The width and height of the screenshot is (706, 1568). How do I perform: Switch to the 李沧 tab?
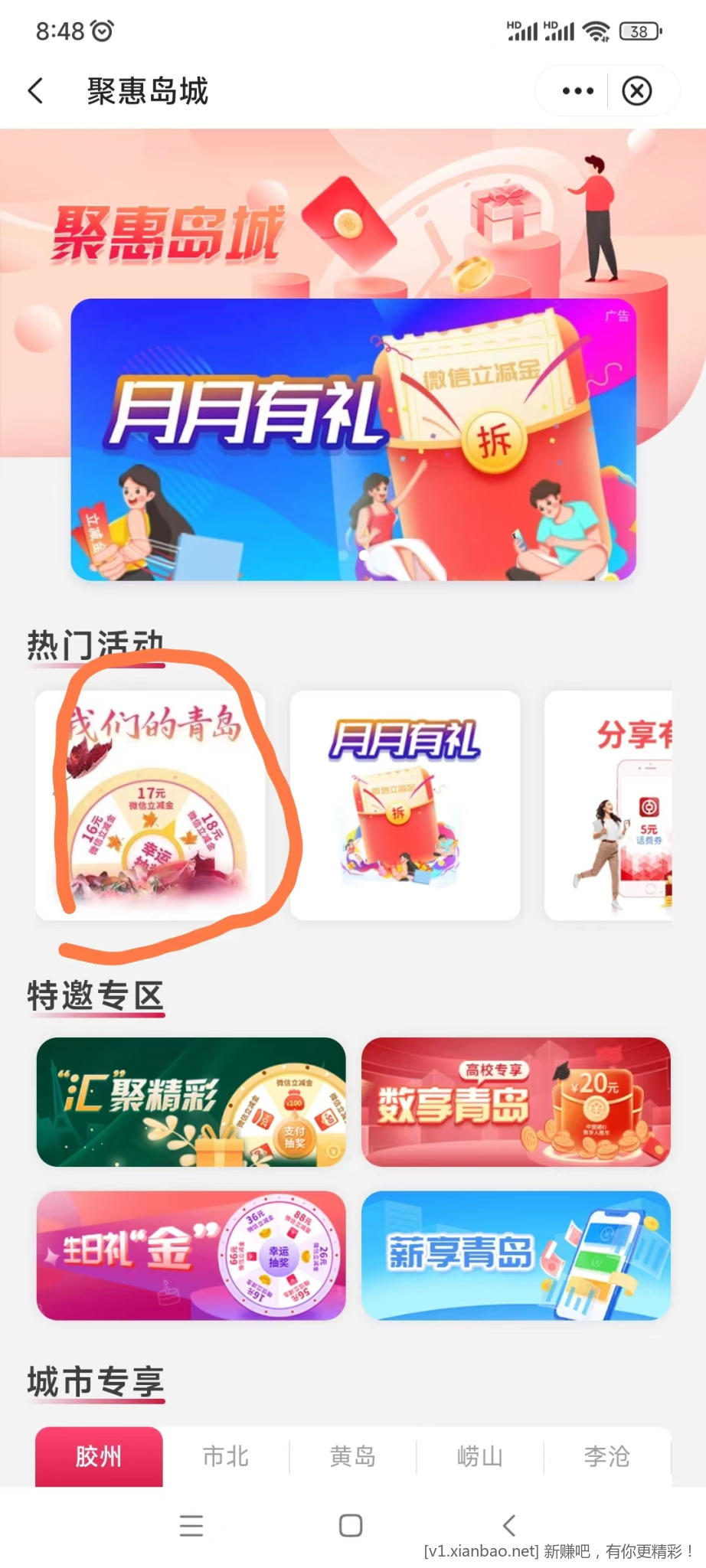click(607, 1456)
